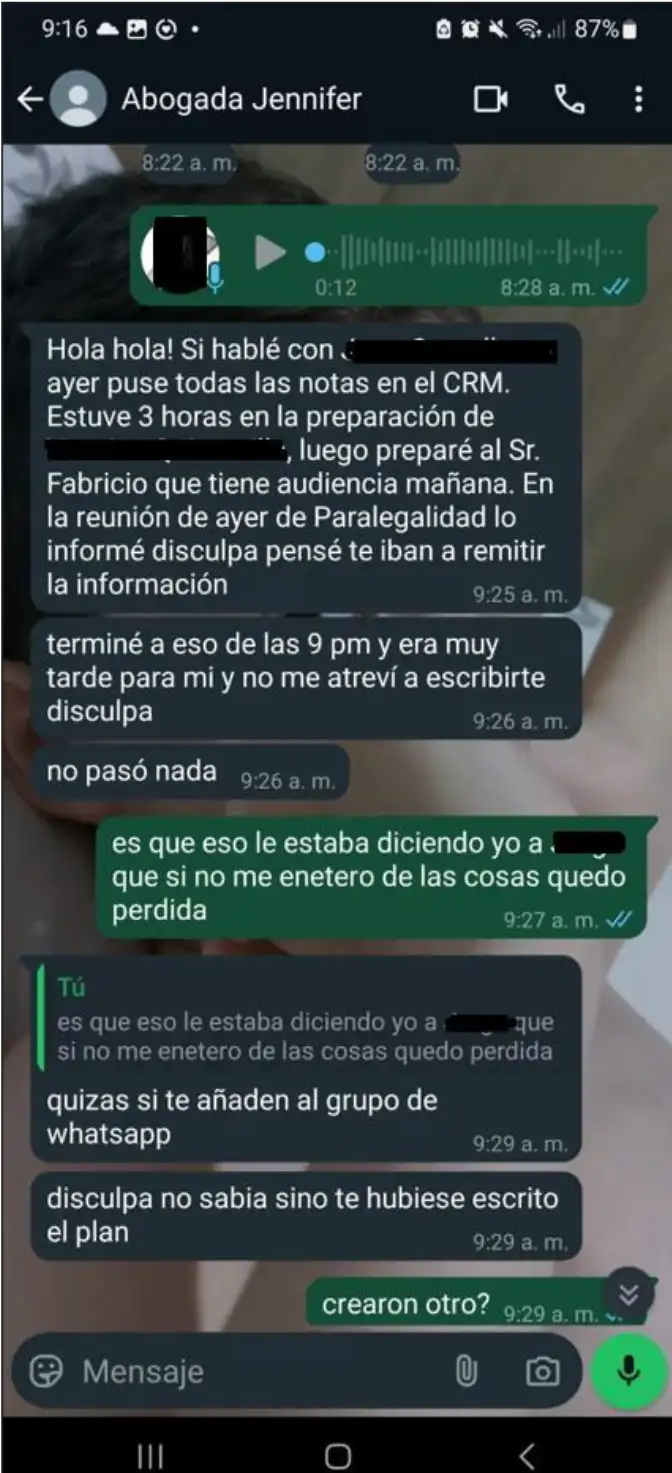Image resolution: width=672 pixels, height=1473 pixels.
Task: Open the camera from the message bar
Action: [x=542, y=1371]
